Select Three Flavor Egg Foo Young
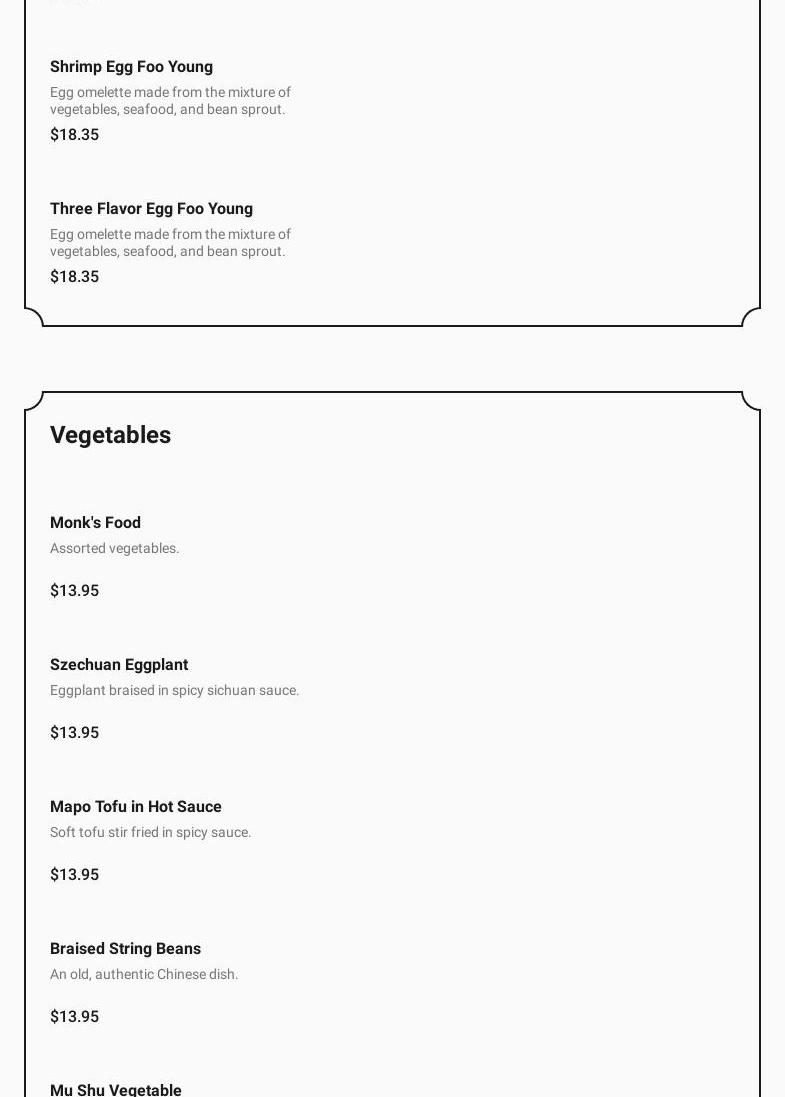Viewport: 785px width, 1097px height. click(x=151, y=209)
